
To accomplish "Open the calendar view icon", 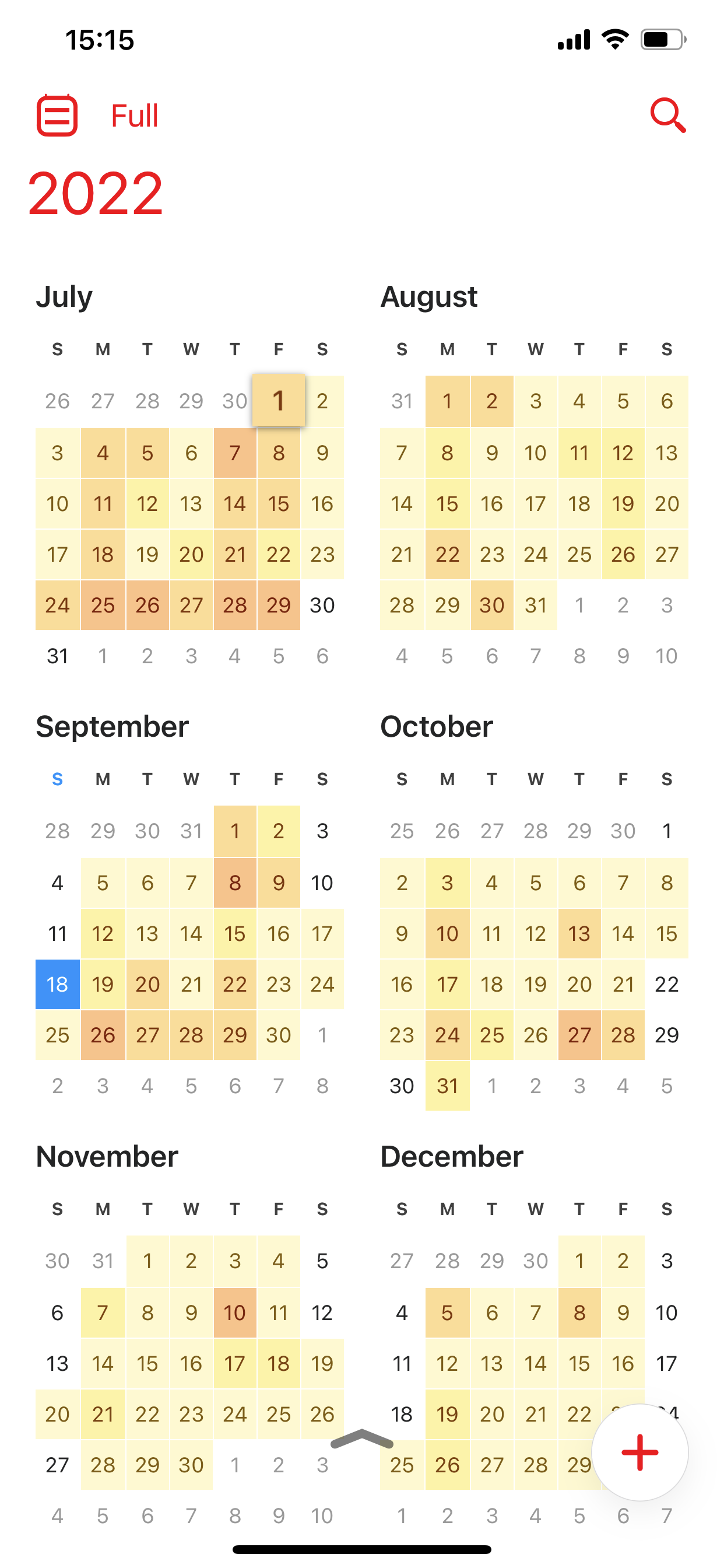I will pos(57,115).
